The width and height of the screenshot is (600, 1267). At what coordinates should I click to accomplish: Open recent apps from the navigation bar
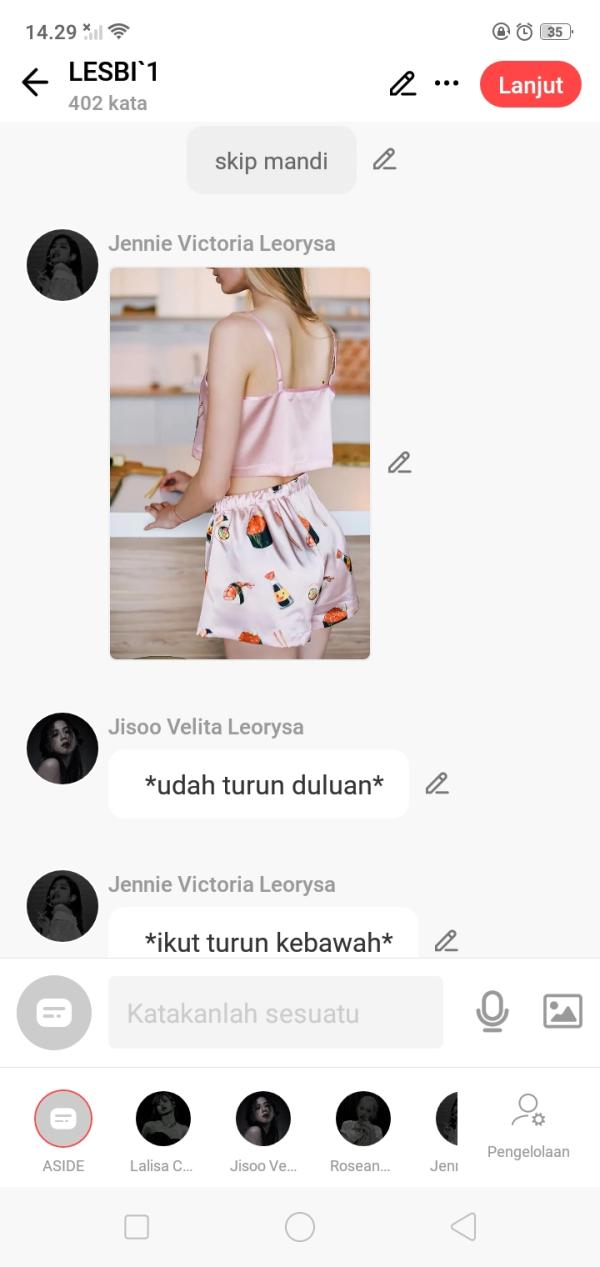(137, 1227)
